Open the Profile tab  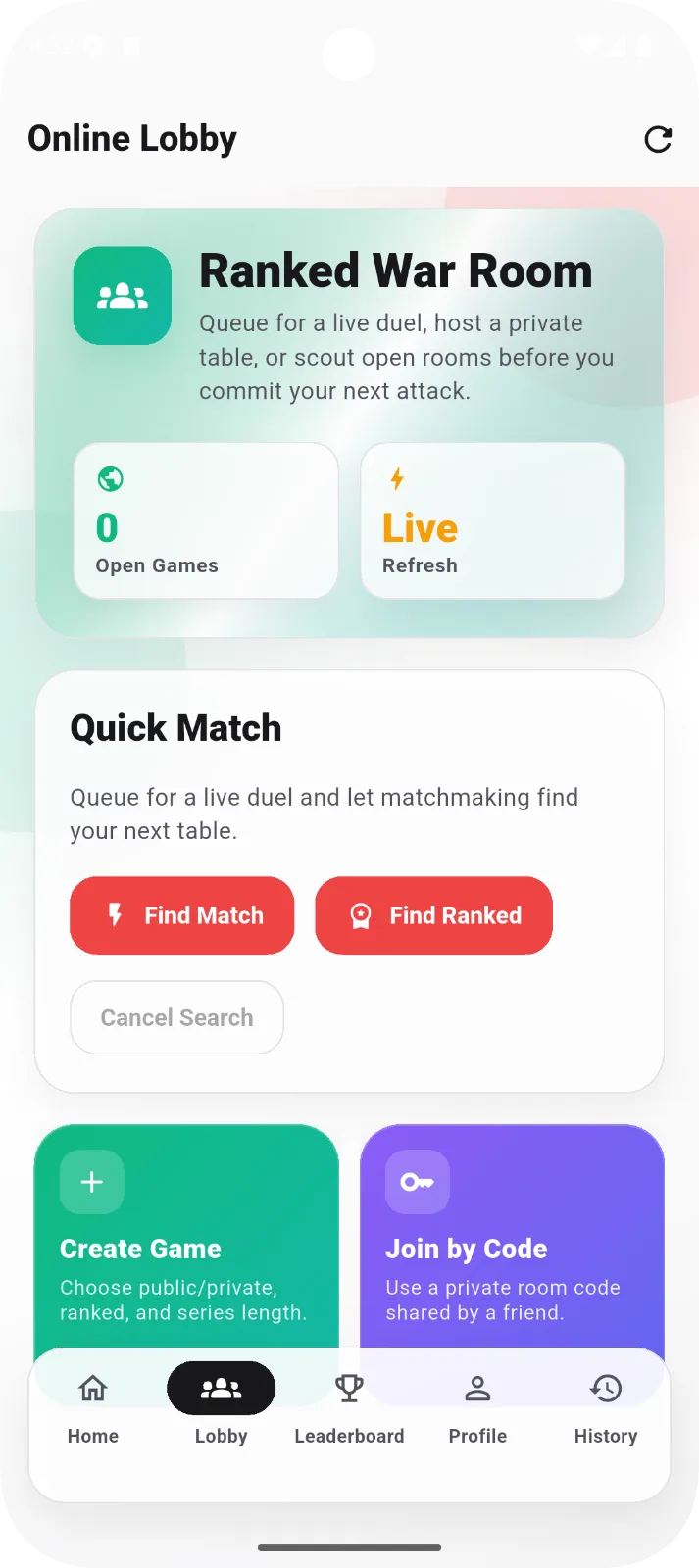477,1409
